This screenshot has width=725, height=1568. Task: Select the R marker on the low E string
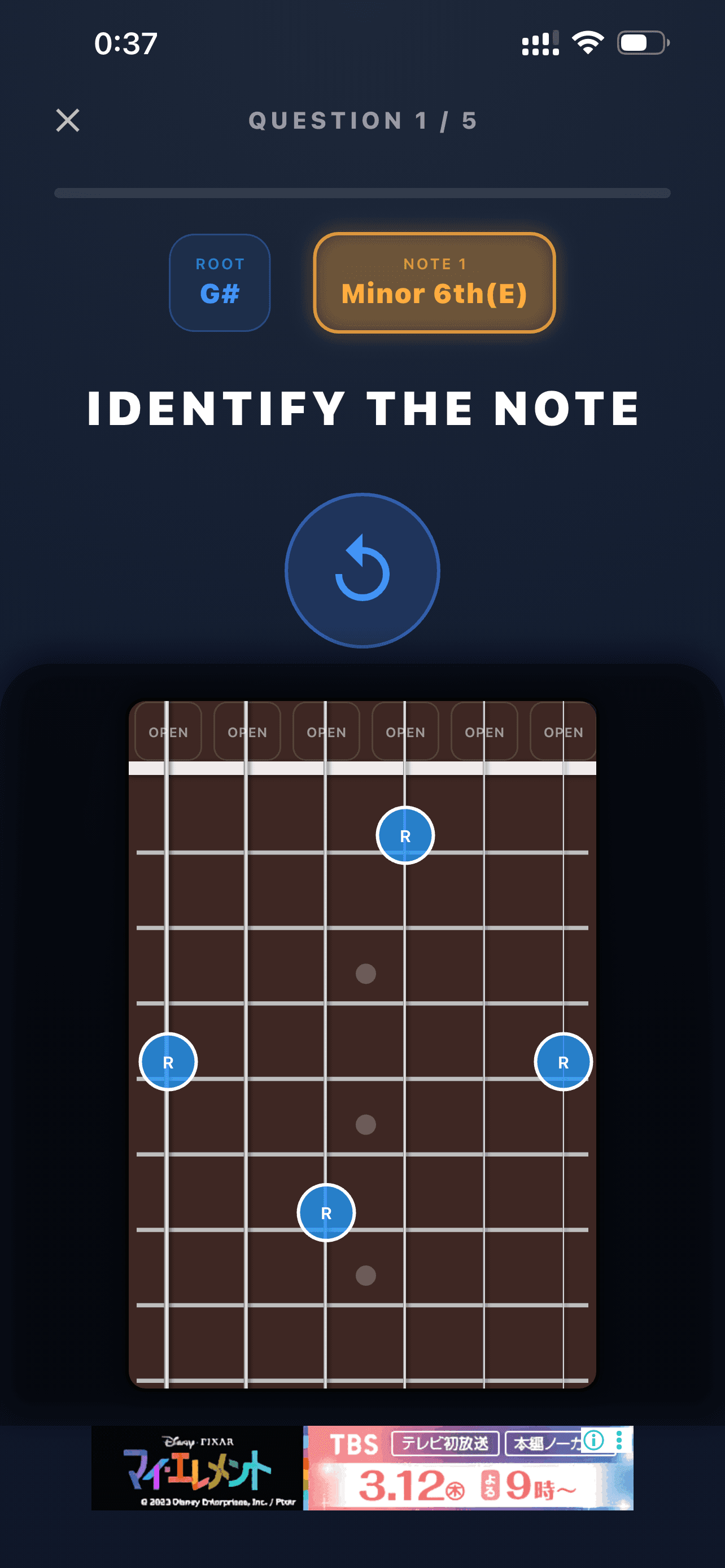pos(169,1061)
